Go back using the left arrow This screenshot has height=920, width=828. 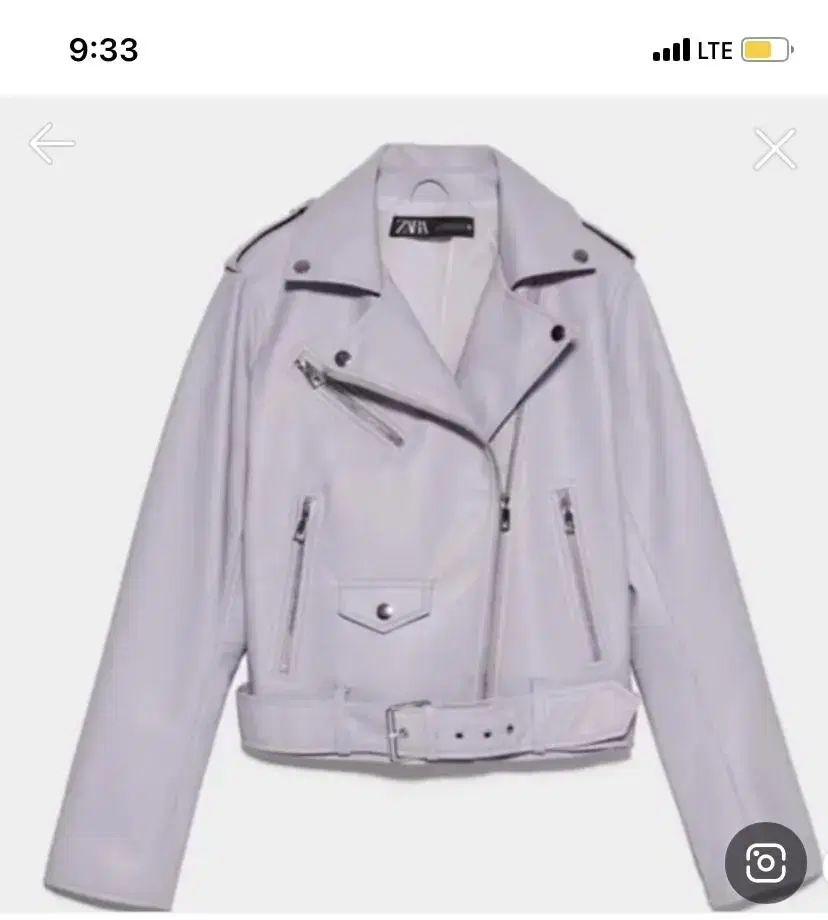52,144
